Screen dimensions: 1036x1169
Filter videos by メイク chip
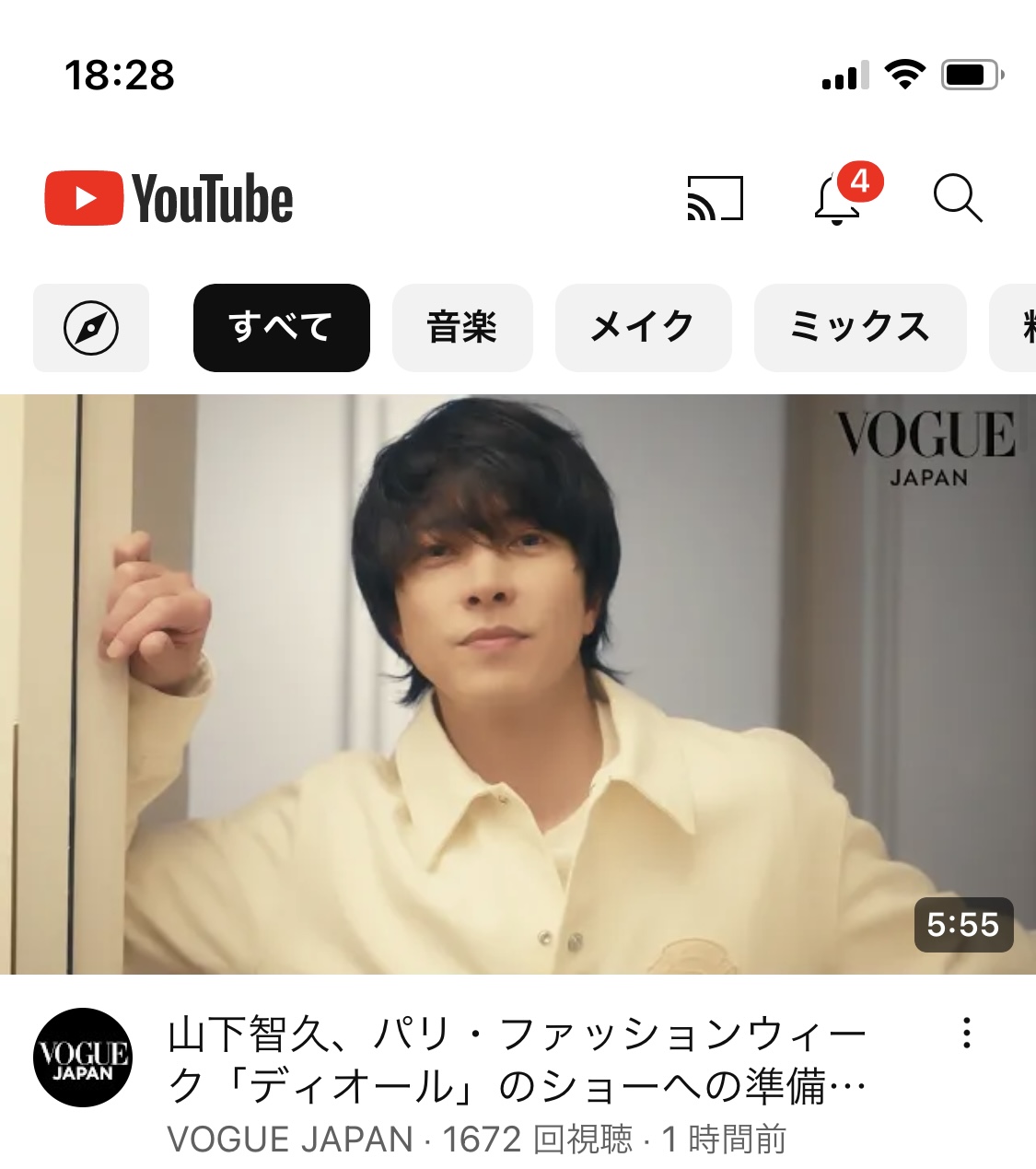643,328
